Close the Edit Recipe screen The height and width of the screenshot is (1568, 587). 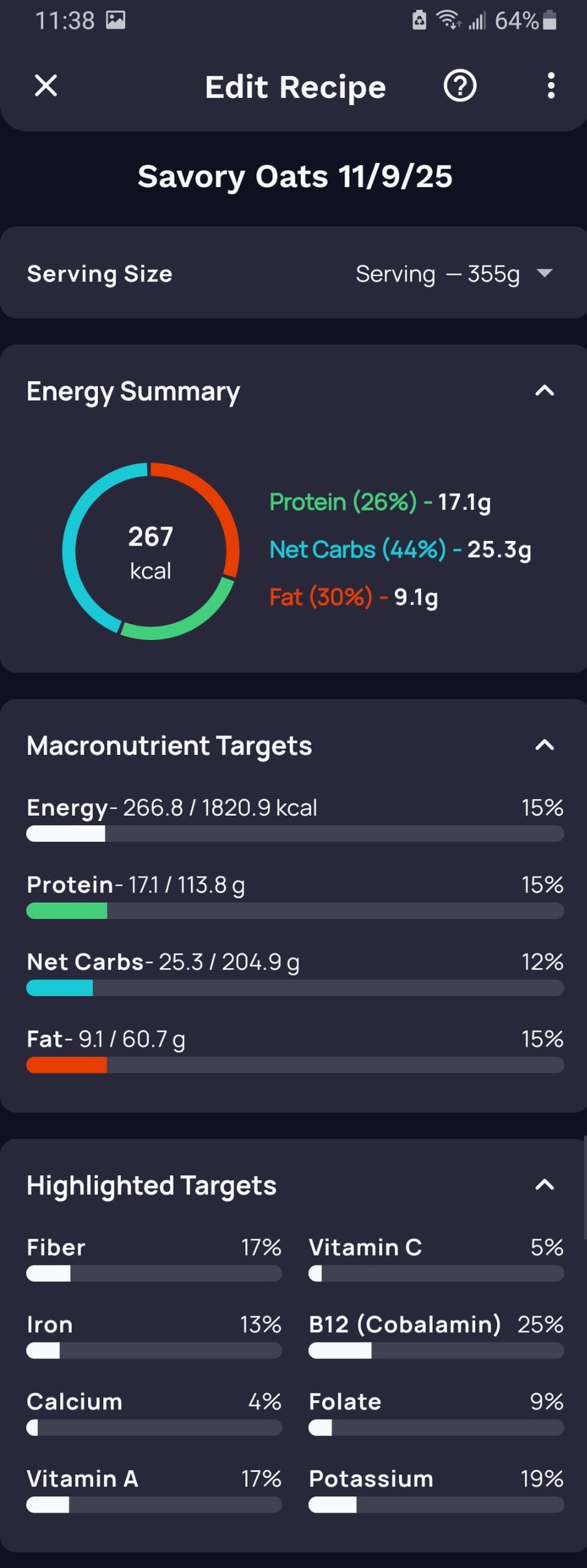(46, 86)
